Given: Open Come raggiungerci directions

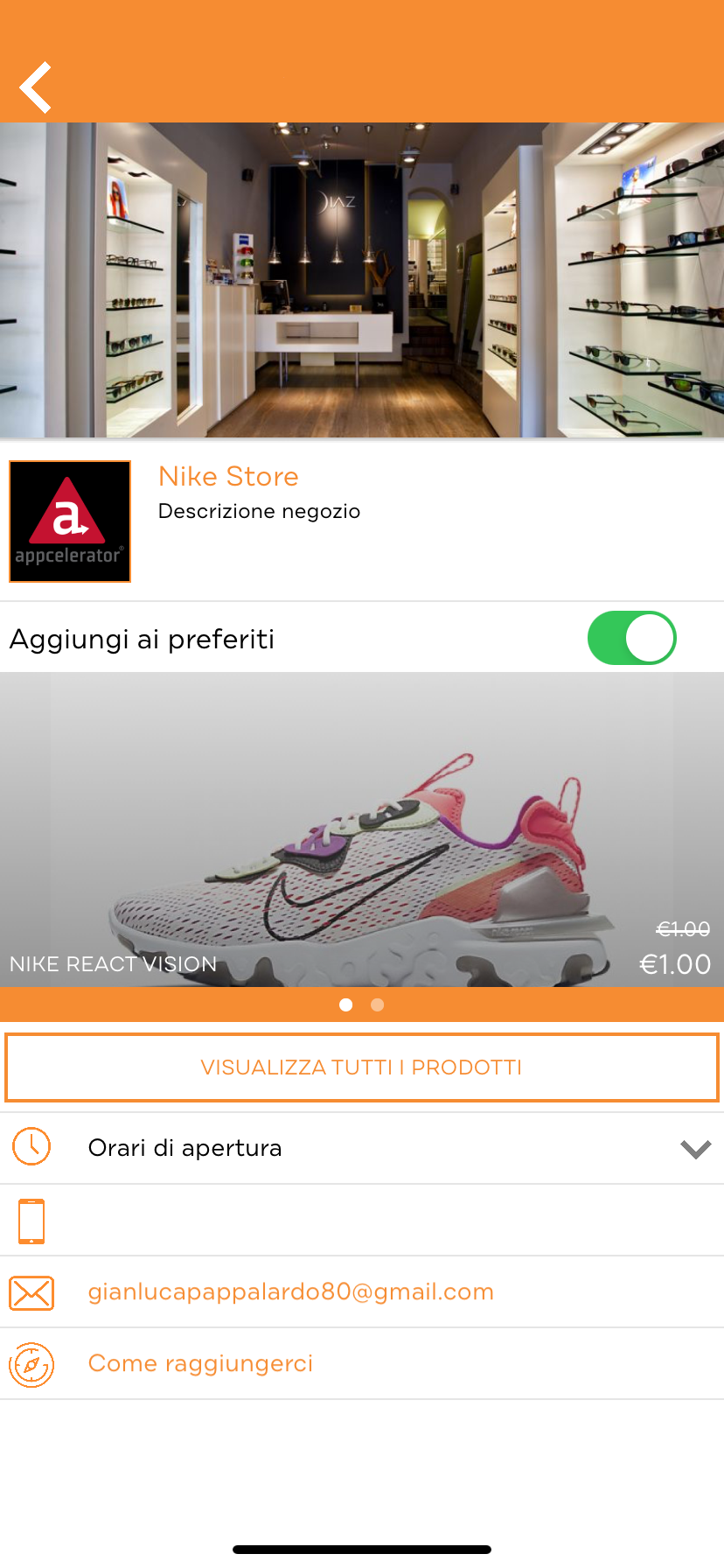Looking at the screenshot, I should [200, 1364].
